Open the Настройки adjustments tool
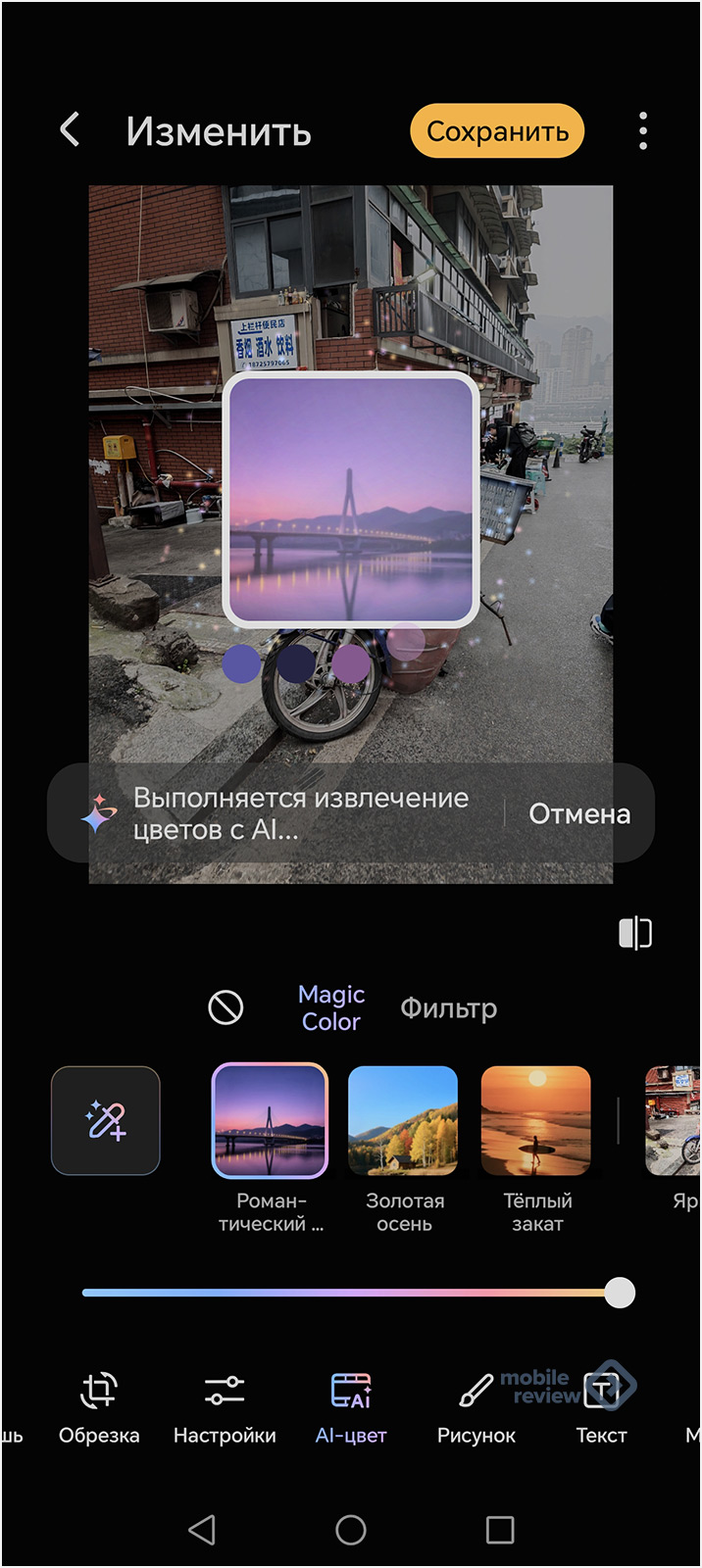This screenshot has height=1568, width=702. 225,1406
